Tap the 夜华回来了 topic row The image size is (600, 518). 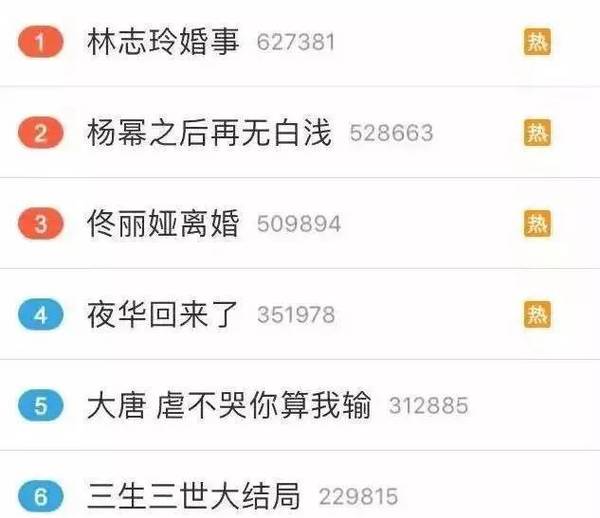pos(164,315)
